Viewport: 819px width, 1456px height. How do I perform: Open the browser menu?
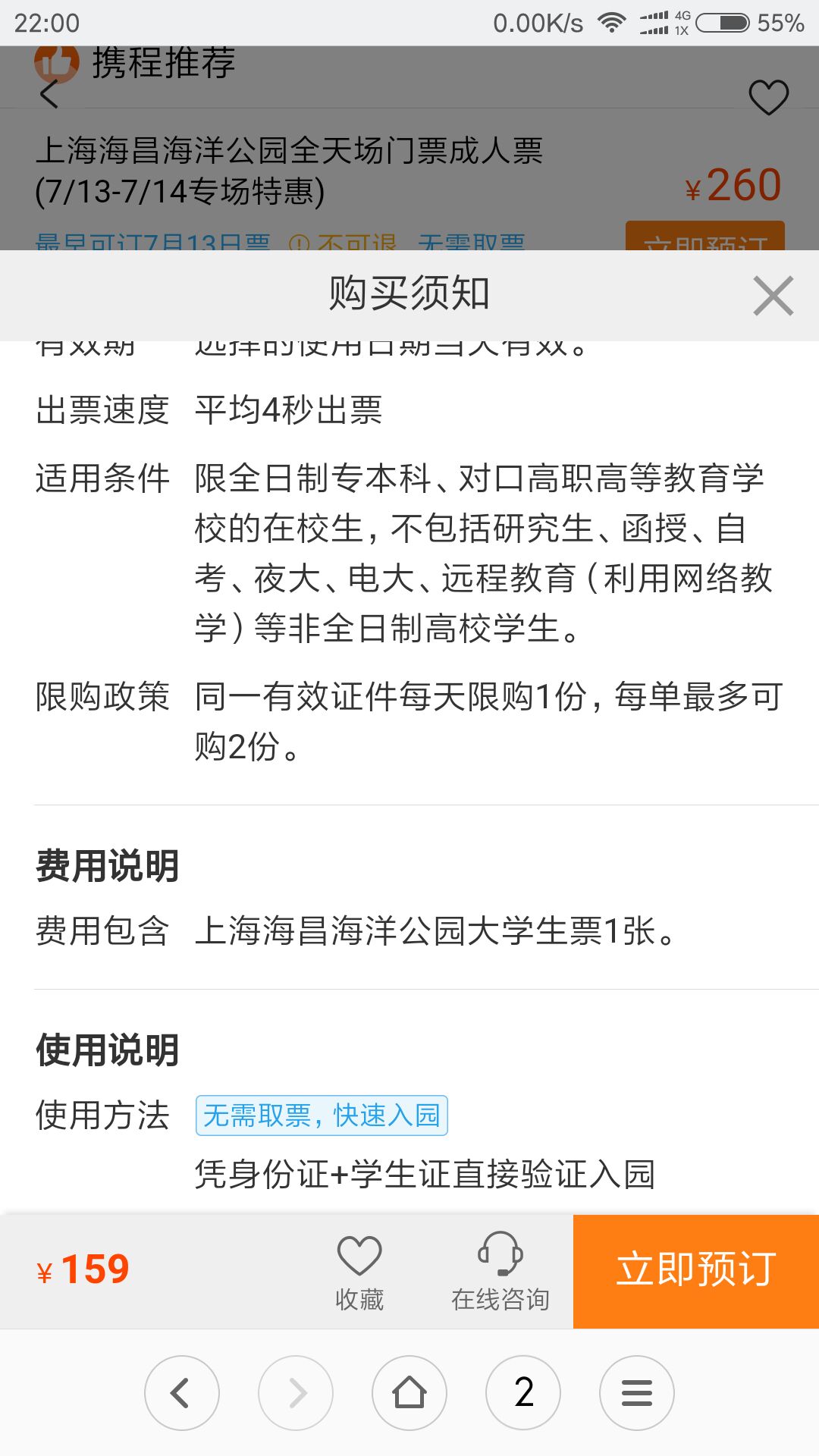[636, 1392]
